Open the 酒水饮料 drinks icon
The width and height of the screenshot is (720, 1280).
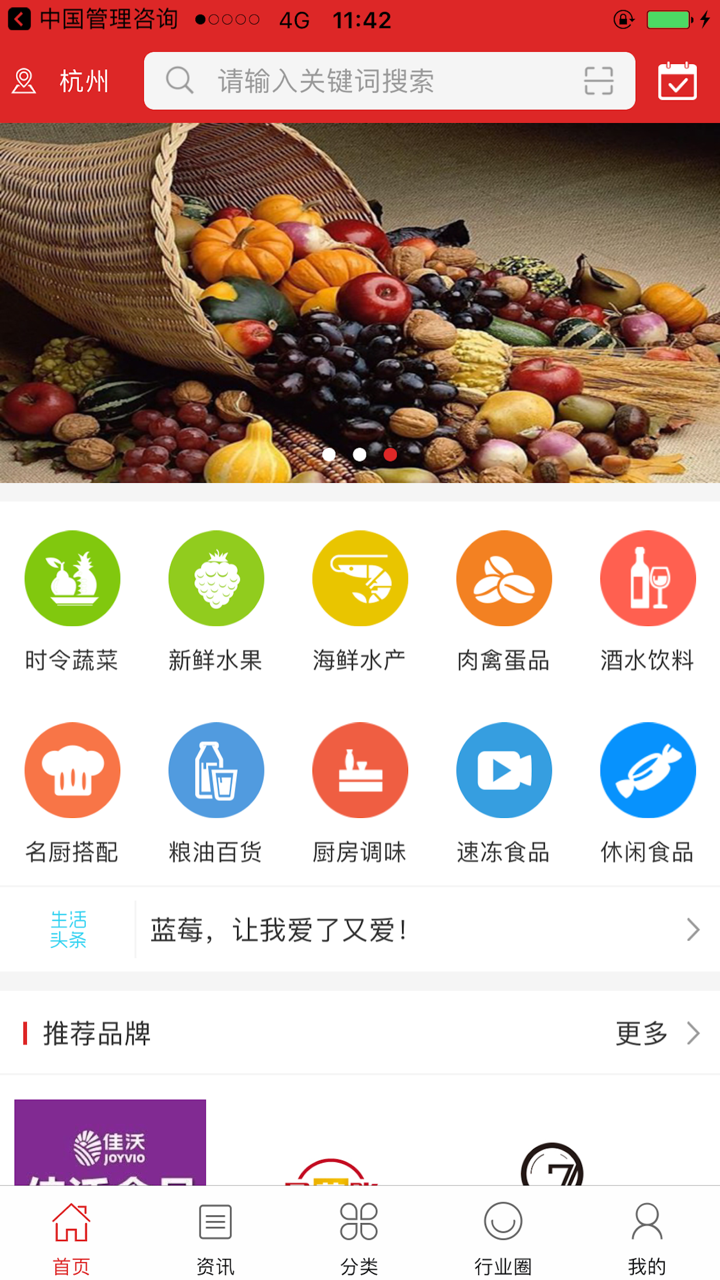tap(648, 578)
